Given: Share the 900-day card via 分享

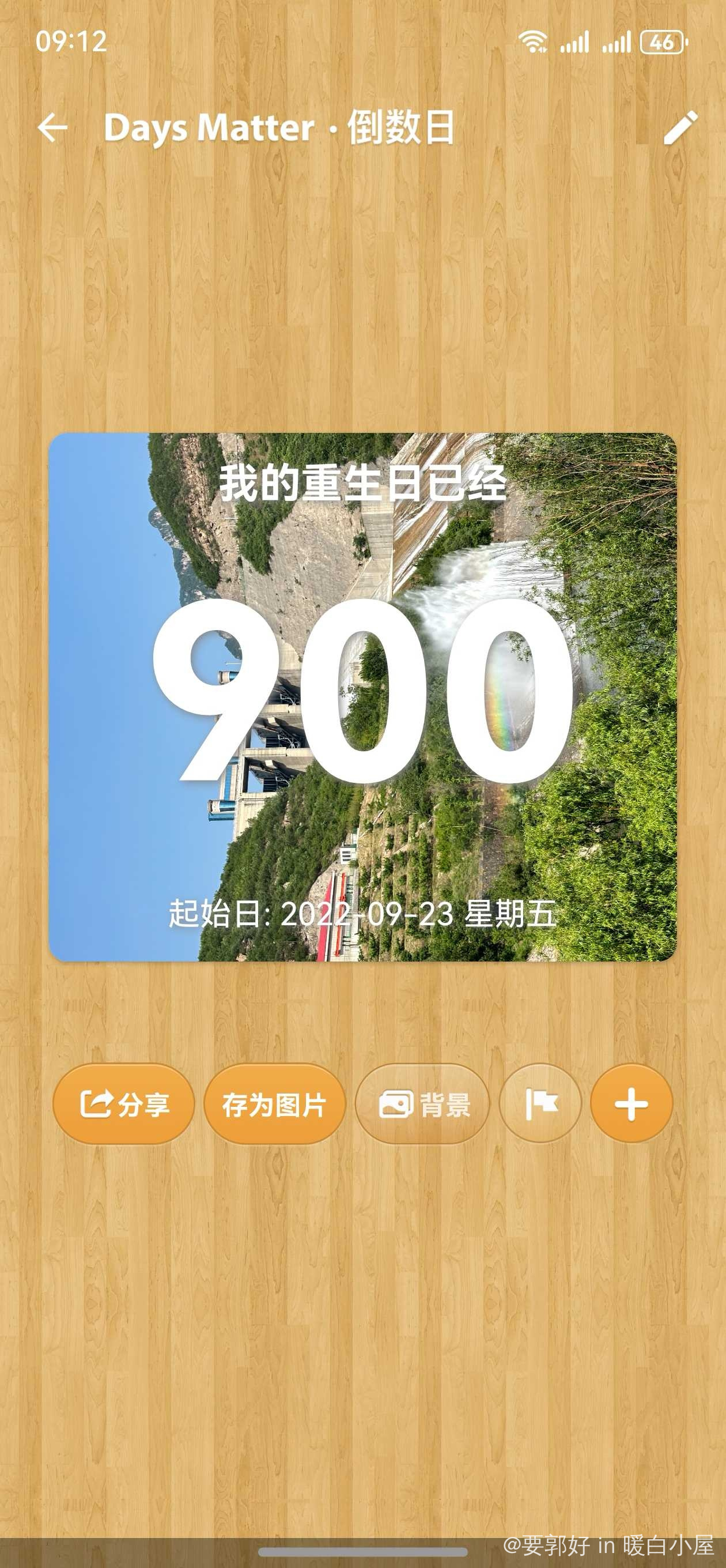Looking at the screenshot, I should point(123,1103).
